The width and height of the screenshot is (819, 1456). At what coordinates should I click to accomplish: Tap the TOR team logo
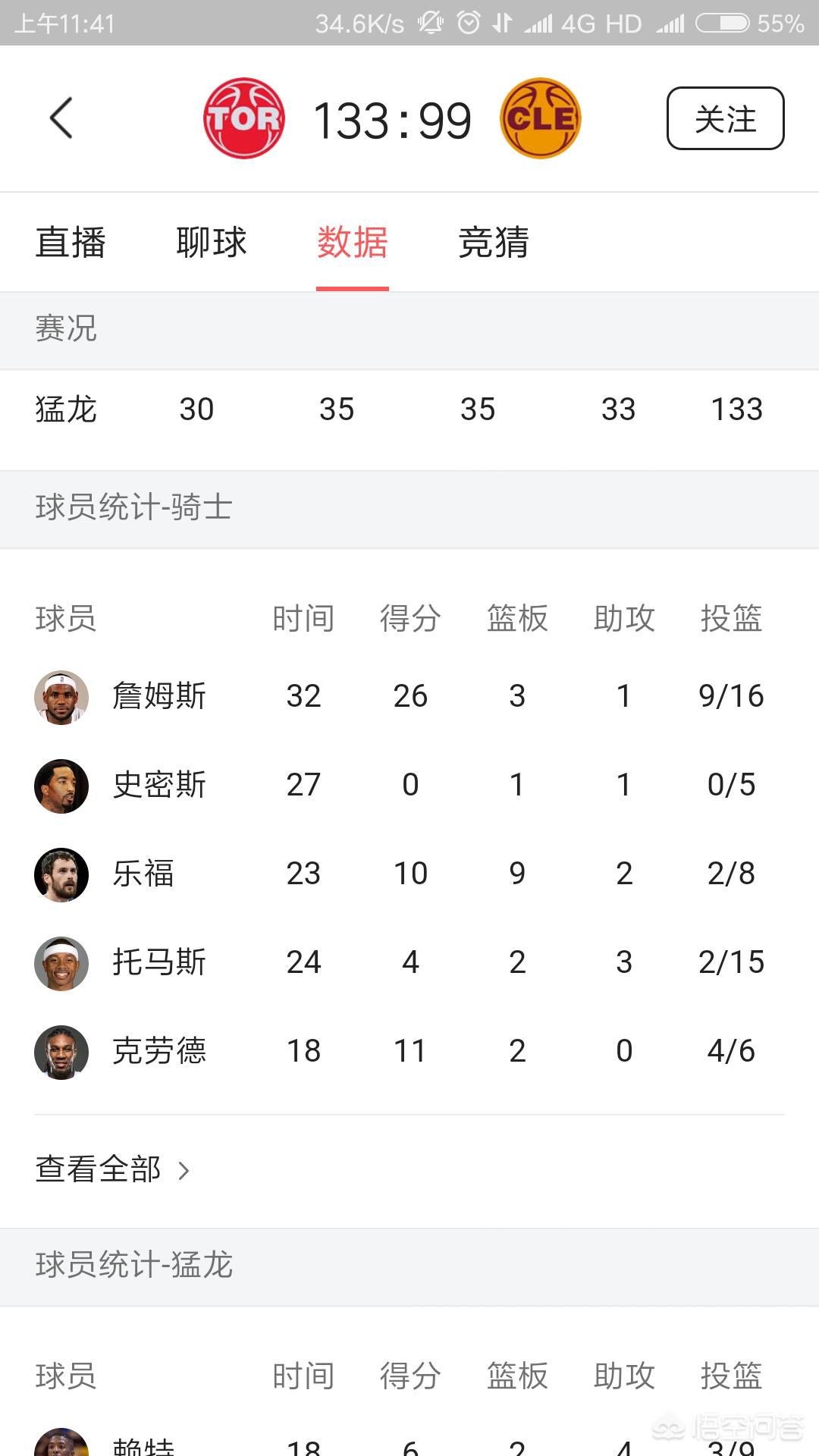pos(244,118)
